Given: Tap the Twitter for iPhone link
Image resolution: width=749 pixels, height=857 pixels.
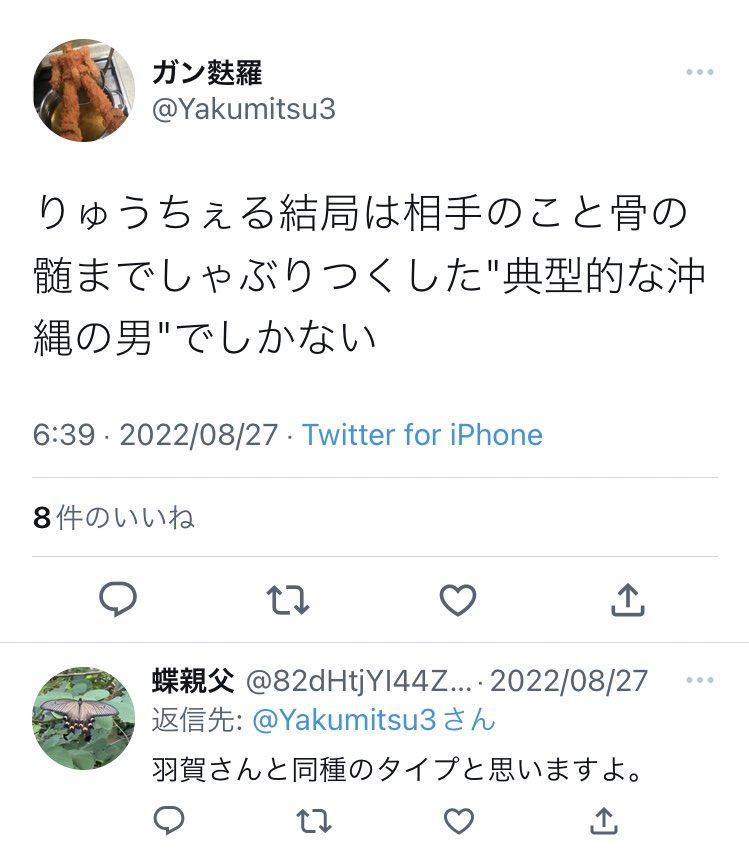Looking at the screenshot, I should click(422, 435).
